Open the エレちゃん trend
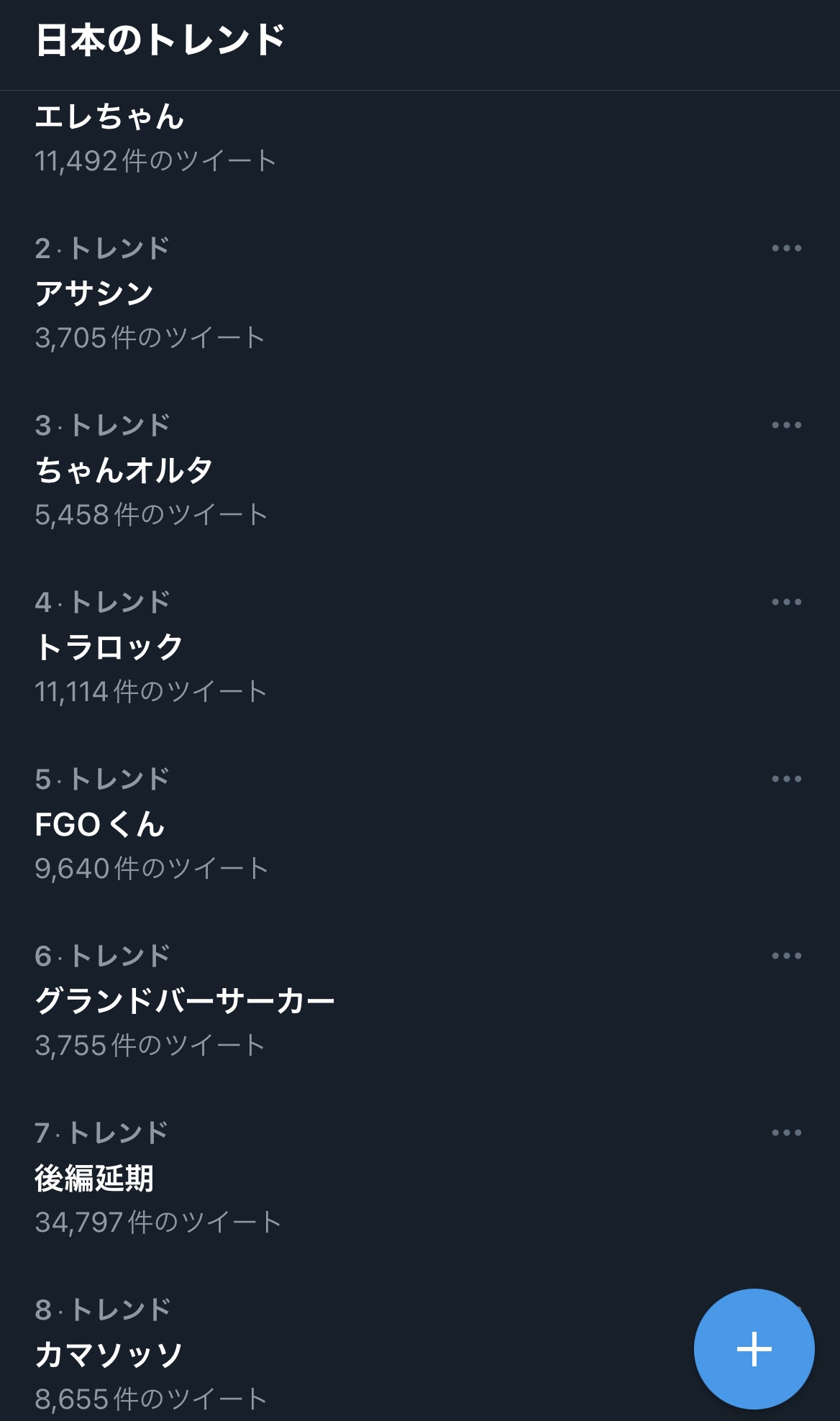Viewport: 840px width, 1421px height. [109, 117]
